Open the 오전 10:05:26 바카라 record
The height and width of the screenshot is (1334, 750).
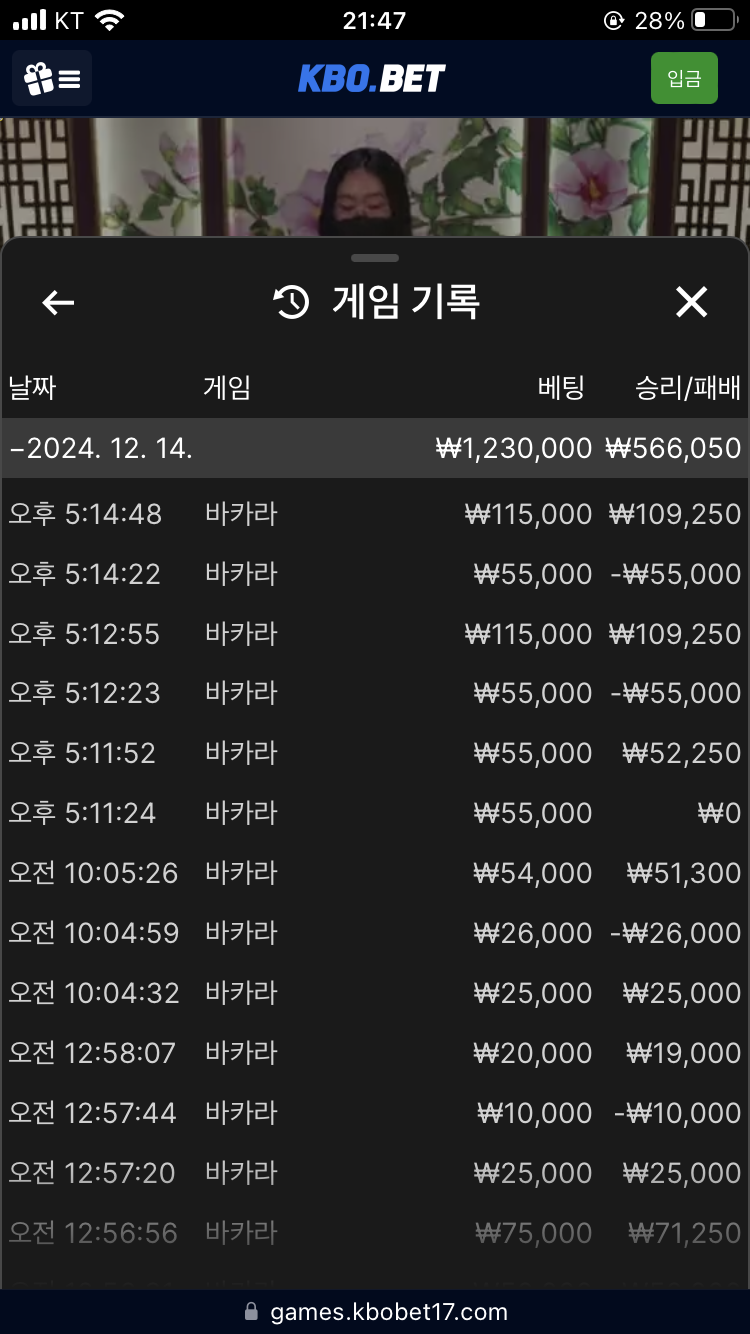pos(375,873)
